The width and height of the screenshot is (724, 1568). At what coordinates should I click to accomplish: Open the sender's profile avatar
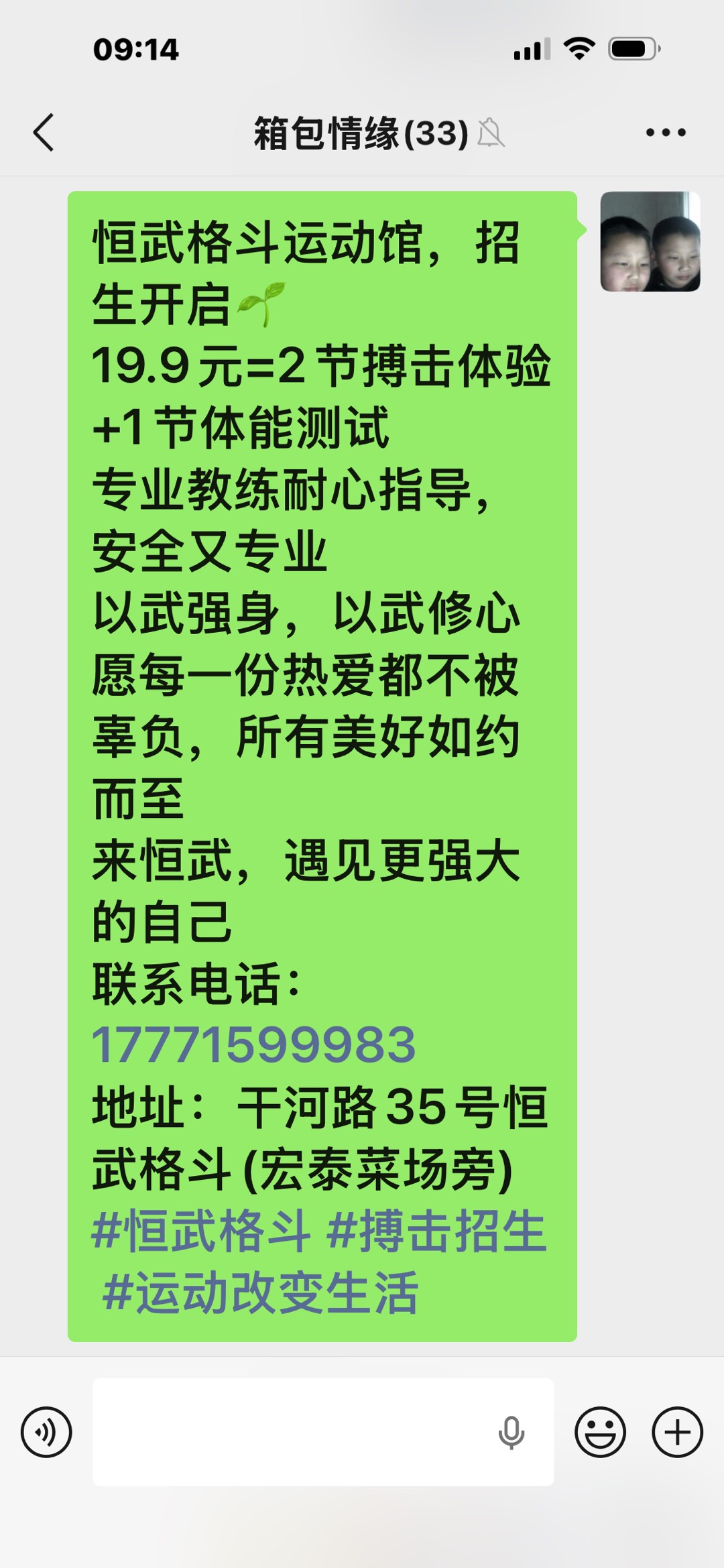(650, 241)
